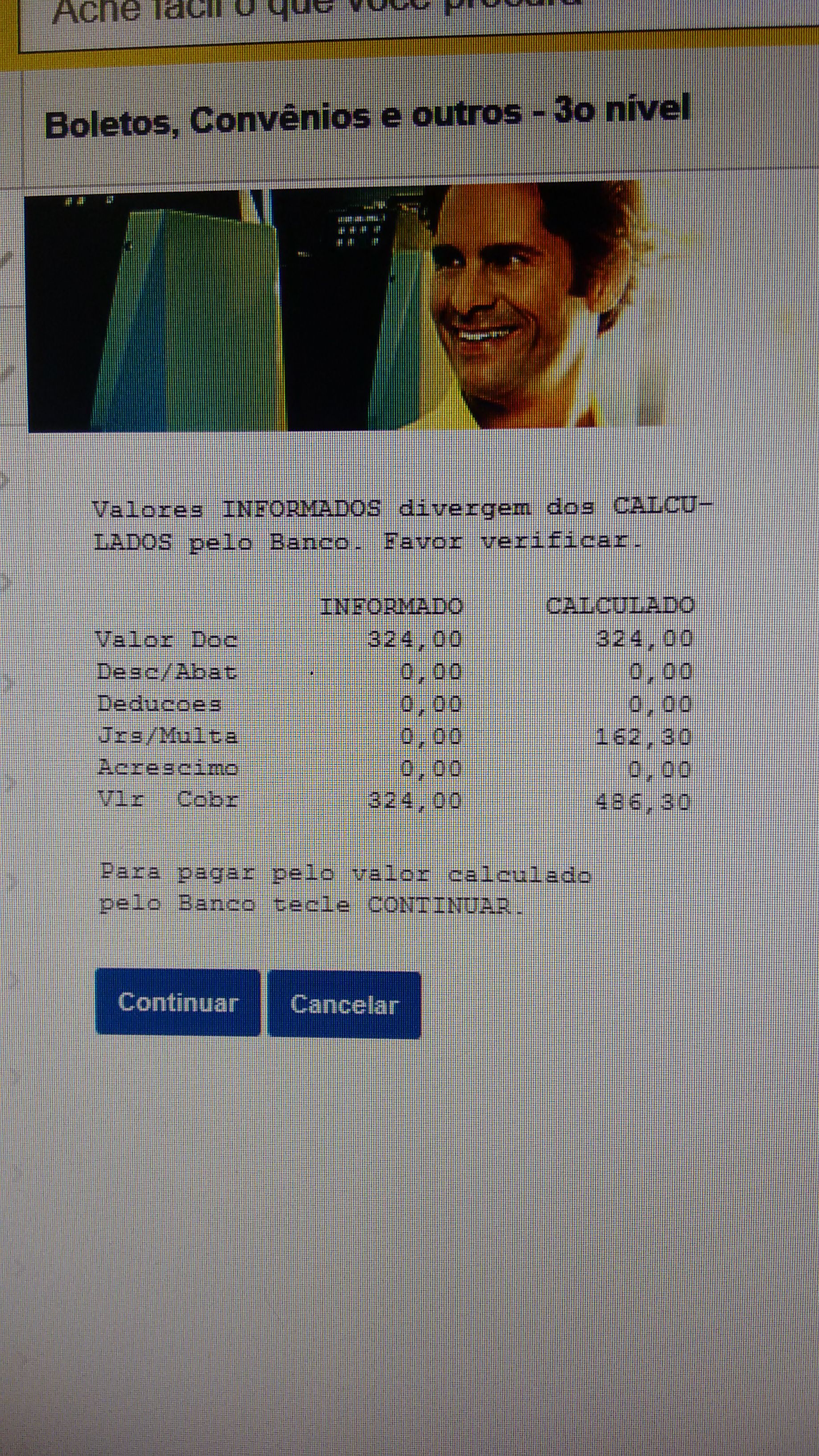Cancel the boleto payment
Image resolution: width=819 pixels, height=1456 pixels.
(344, 1005)
